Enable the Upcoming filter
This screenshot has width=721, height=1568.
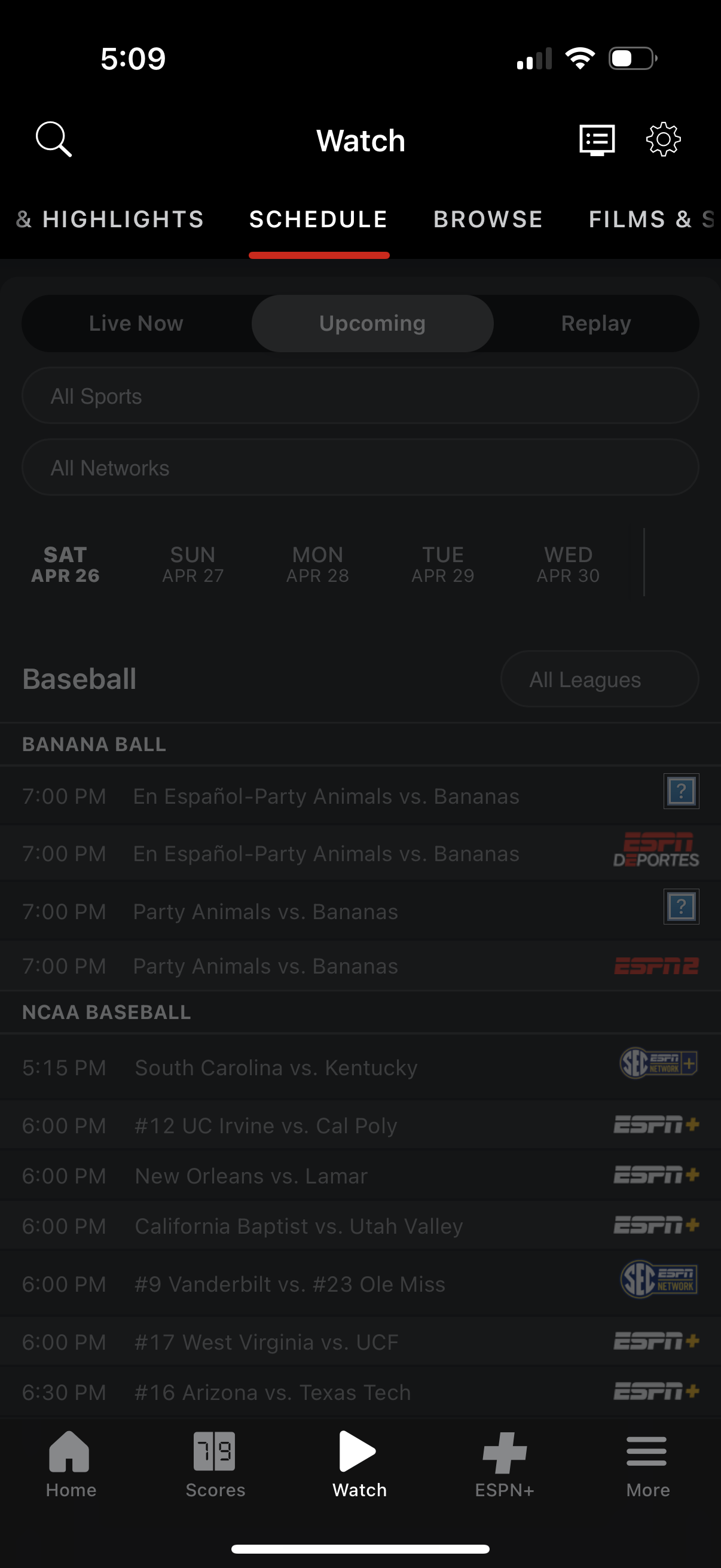372,323
